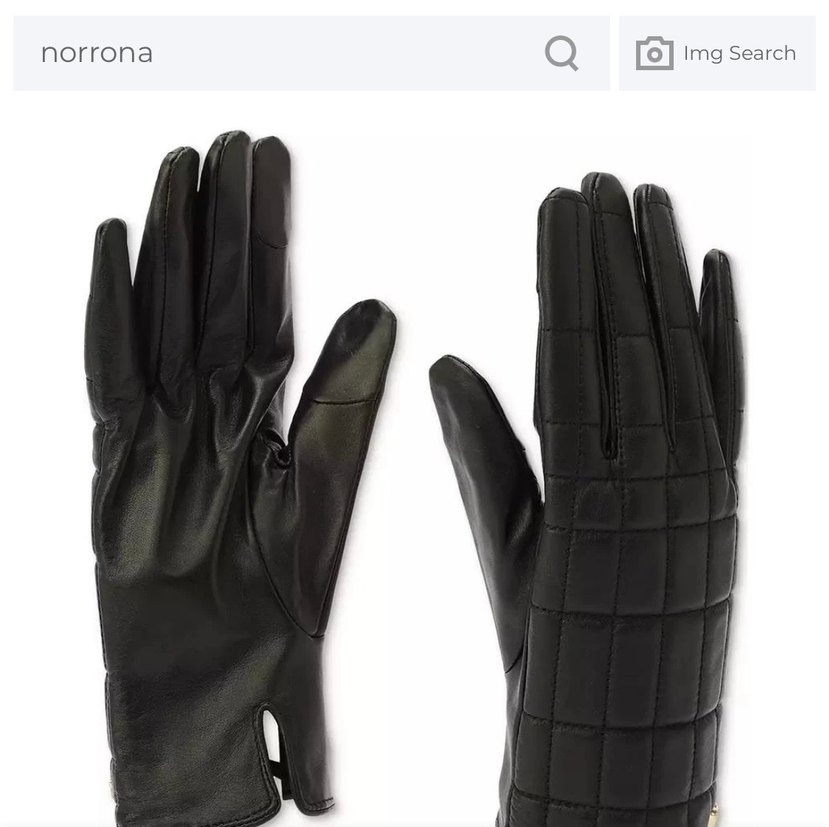Open Img Search with the camera
The width and height of the screenshot is (829, 827).
[x=716, y=53]
